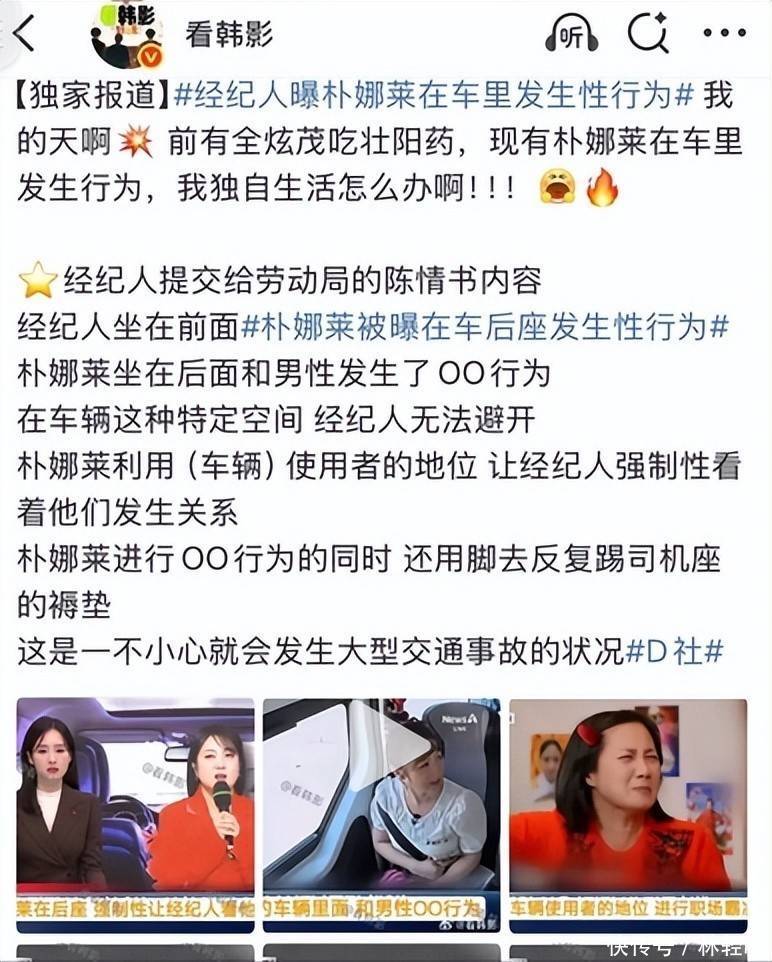Open hashtag #经纪人曝朴娜莱在车里发生性行为#
The width and height of the screenshot is (772, 962).
[x=433, y=96]
